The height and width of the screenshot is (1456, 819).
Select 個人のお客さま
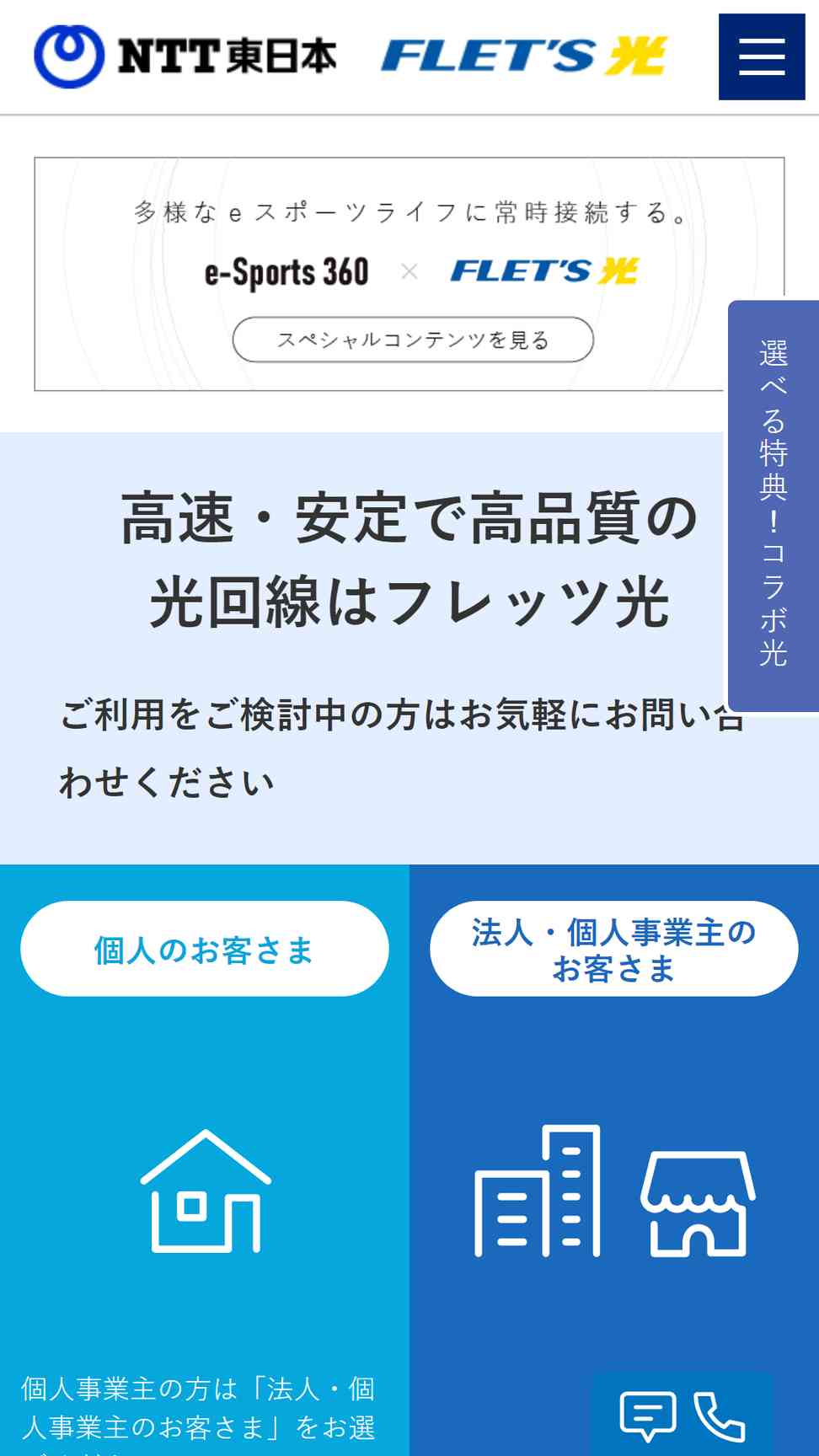point(205,949)
